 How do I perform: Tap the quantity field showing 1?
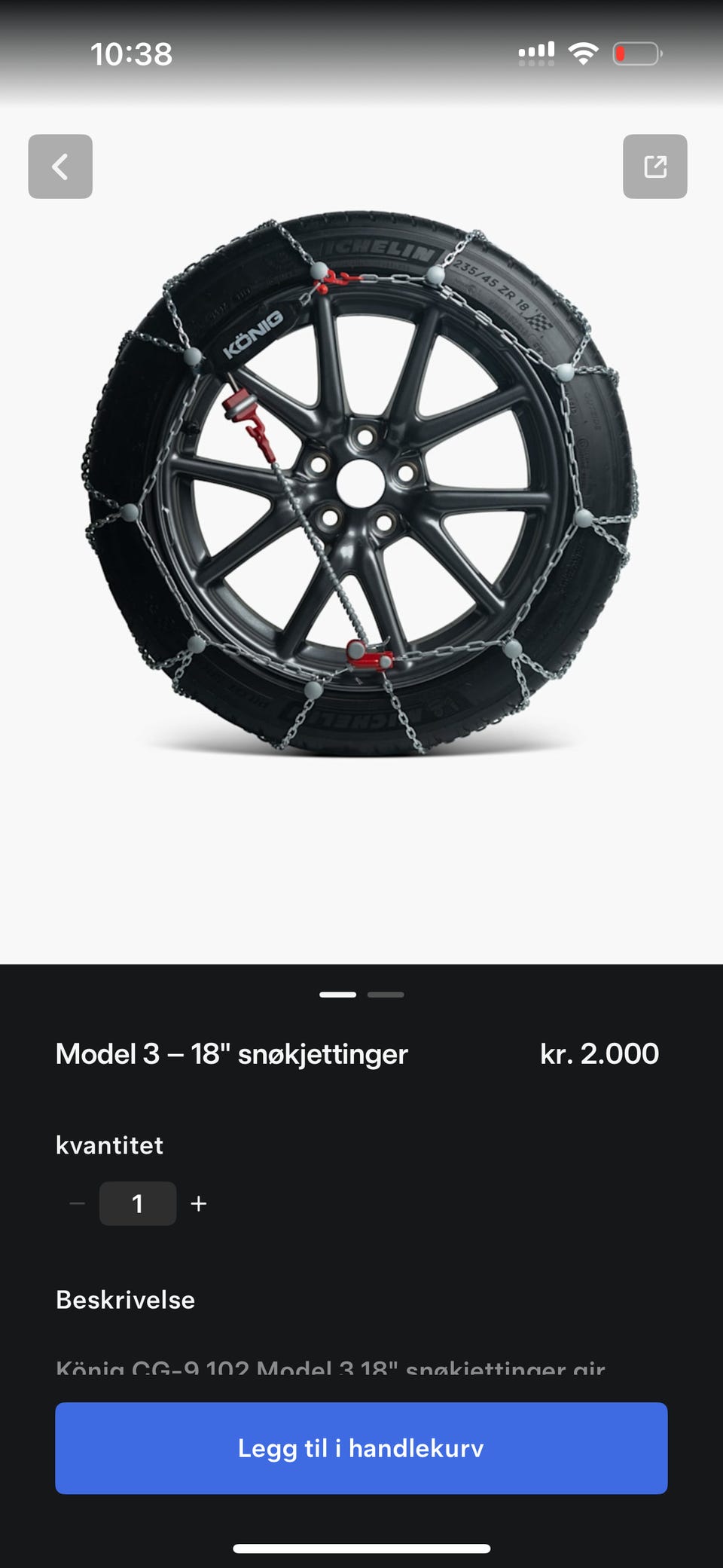click(x=138, y=1203)
